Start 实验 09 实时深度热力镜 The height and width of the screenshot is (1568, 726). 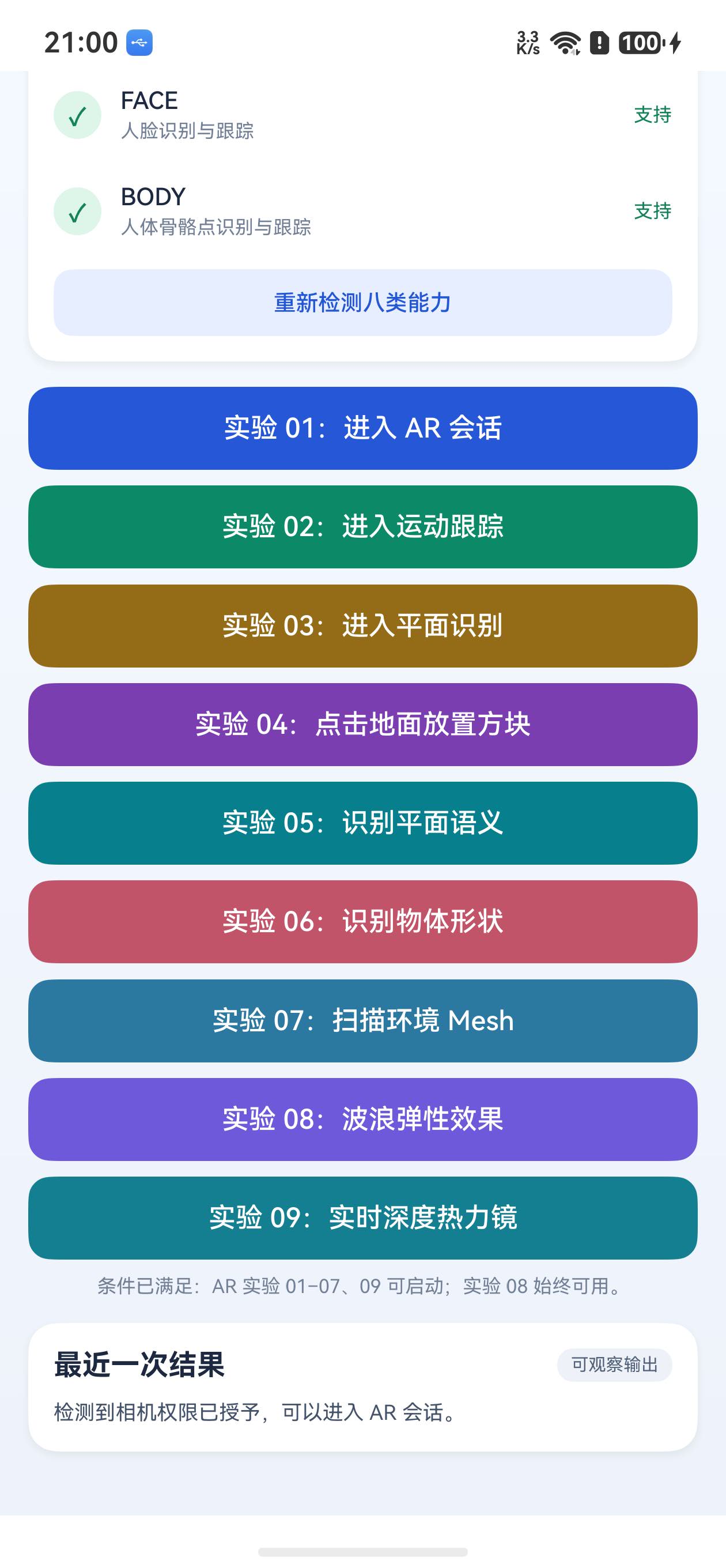pos(362,1218)
